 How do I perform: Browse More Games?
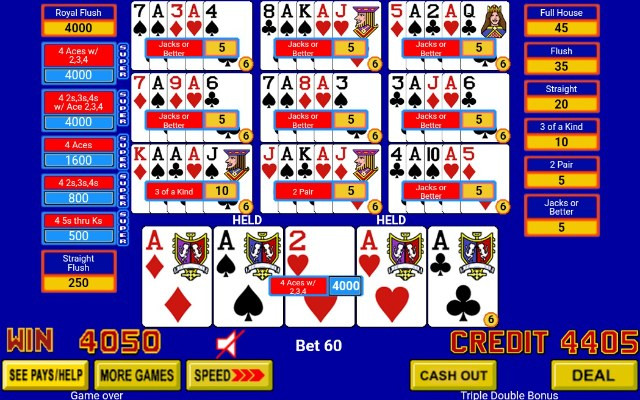click(x=138, y=376)
